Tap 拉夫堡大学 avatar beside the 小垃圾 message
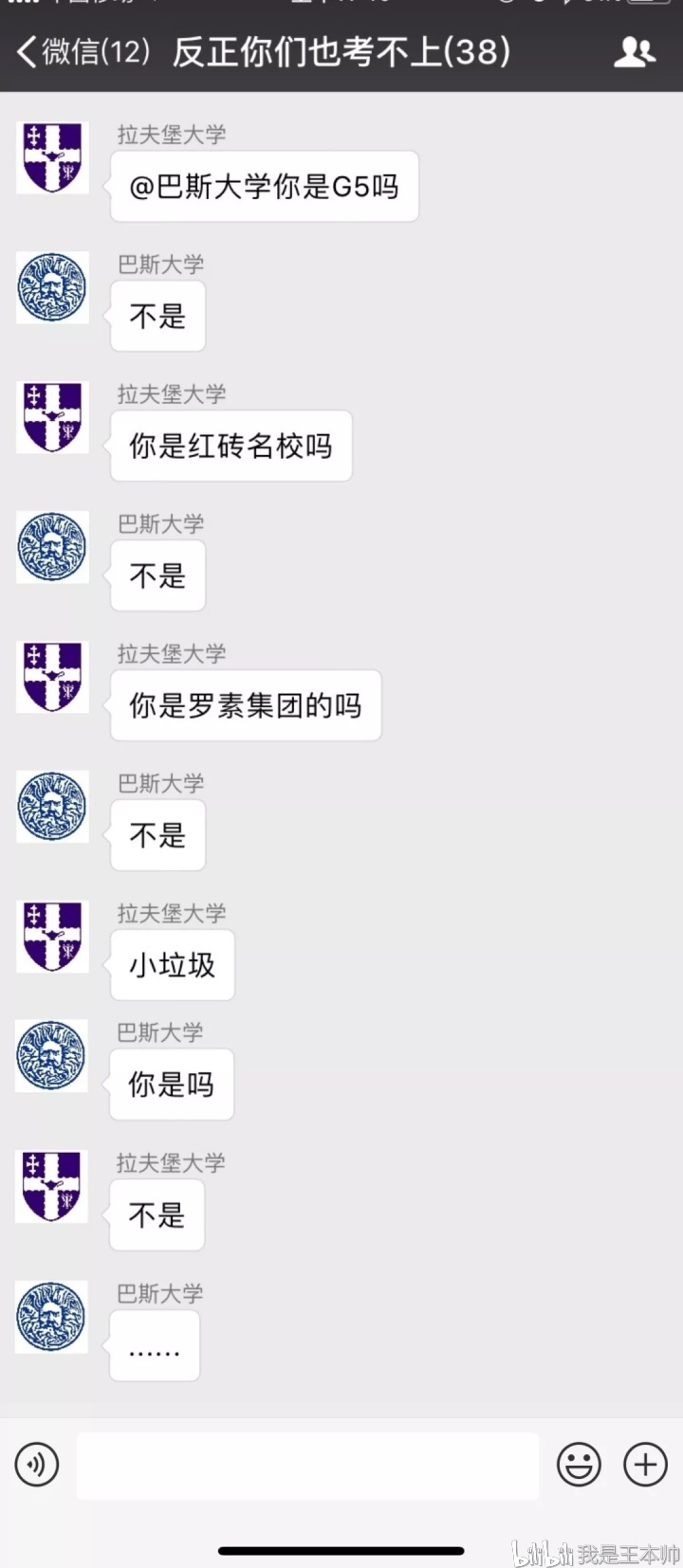This screenshot has height=1568, width=683. click(53, 937)
